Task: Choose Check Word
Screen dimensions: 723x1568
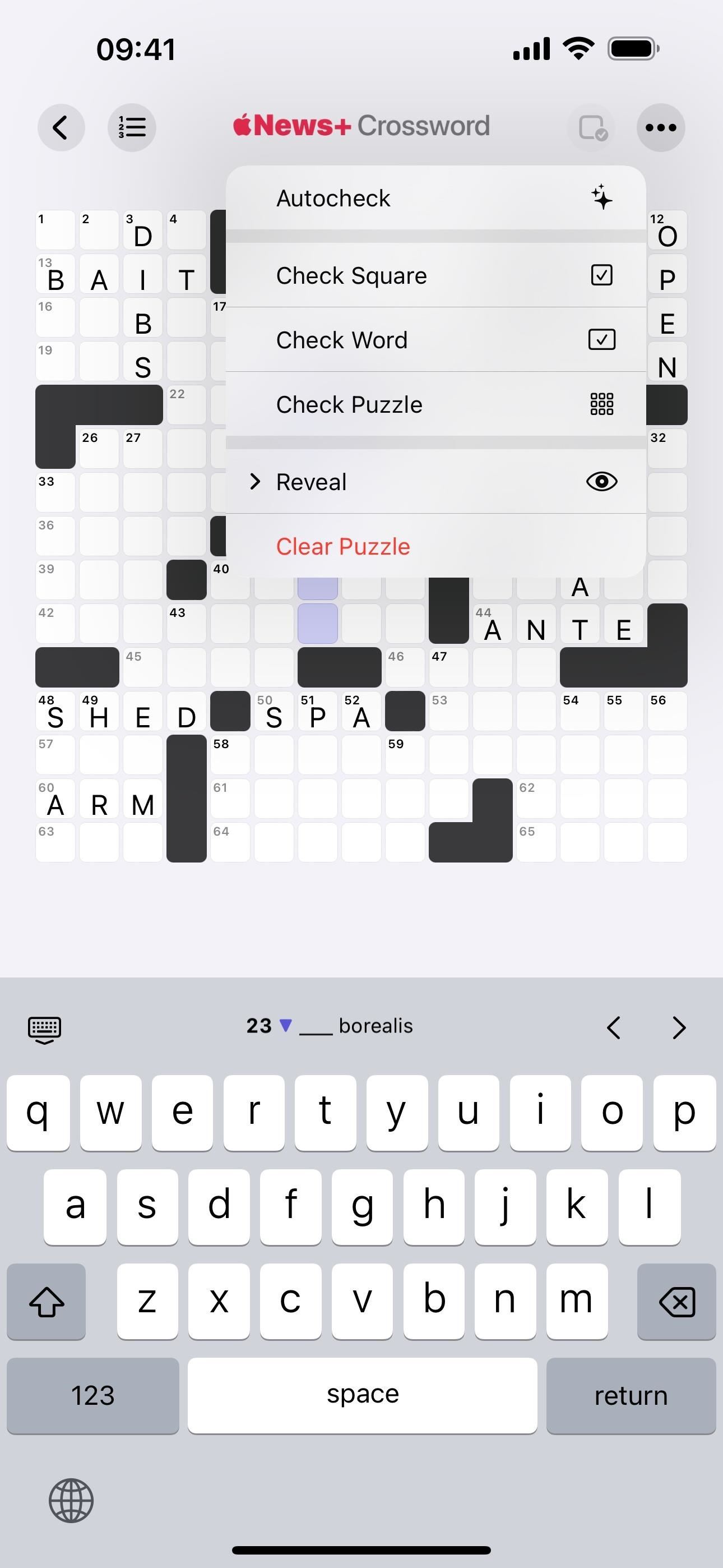Action: tap(435, 340)
